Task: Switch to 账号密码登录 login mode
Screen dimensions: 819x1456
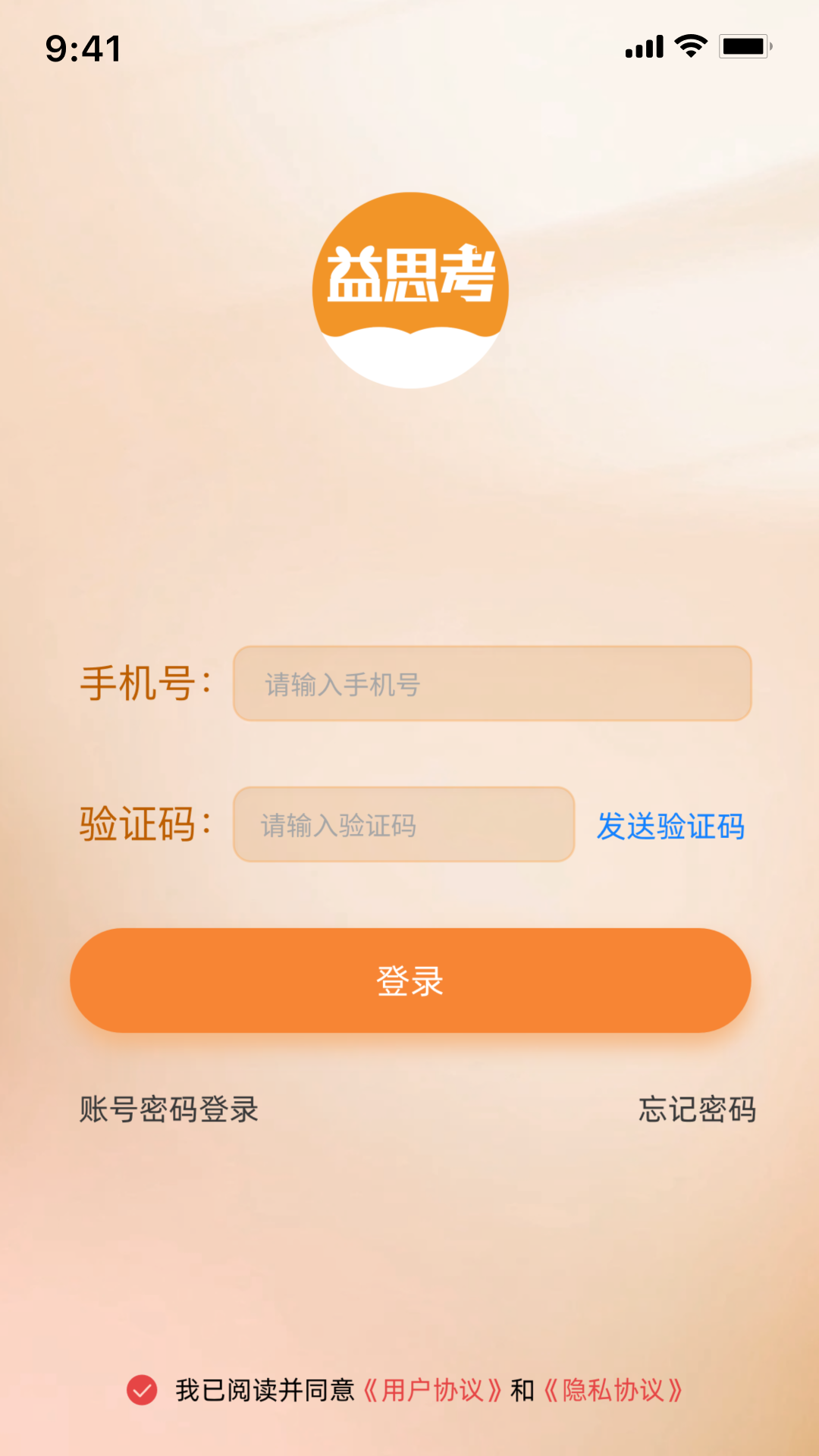Action: pyautogui.click(x=167, y=1109)
